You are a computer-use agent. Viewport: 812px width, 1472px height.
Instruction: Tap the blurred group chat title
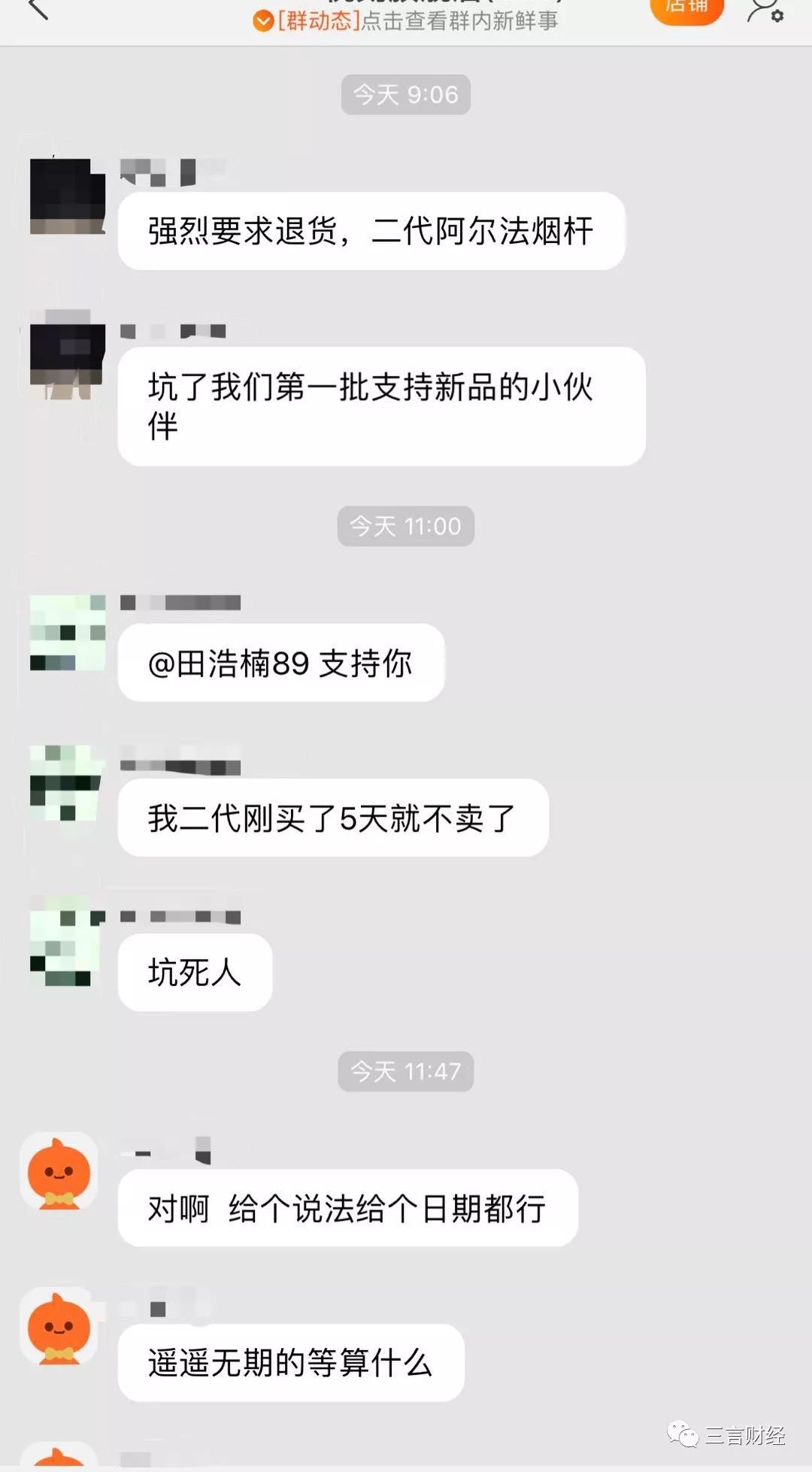406,2
